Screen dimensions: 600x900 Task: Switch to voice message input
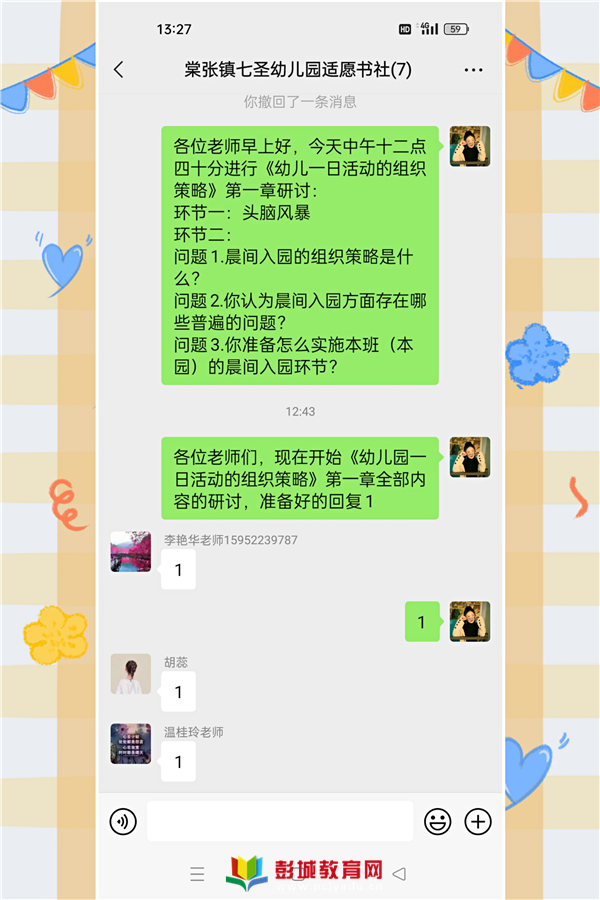pos(123,821)
